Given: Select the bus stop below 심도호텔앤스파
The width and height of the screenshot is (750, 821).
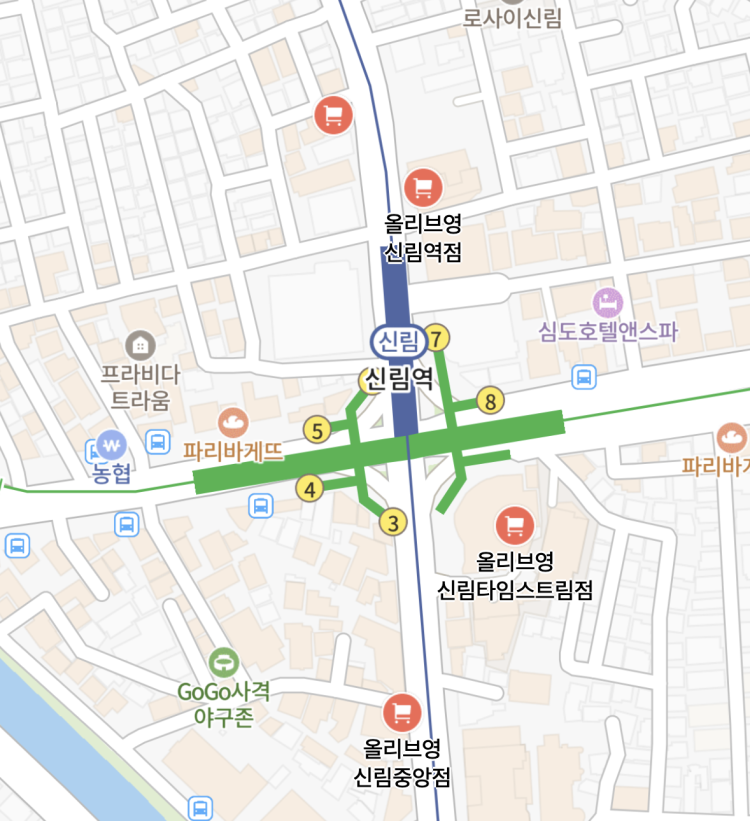Looking at the screenshot, I should (584, 377).
